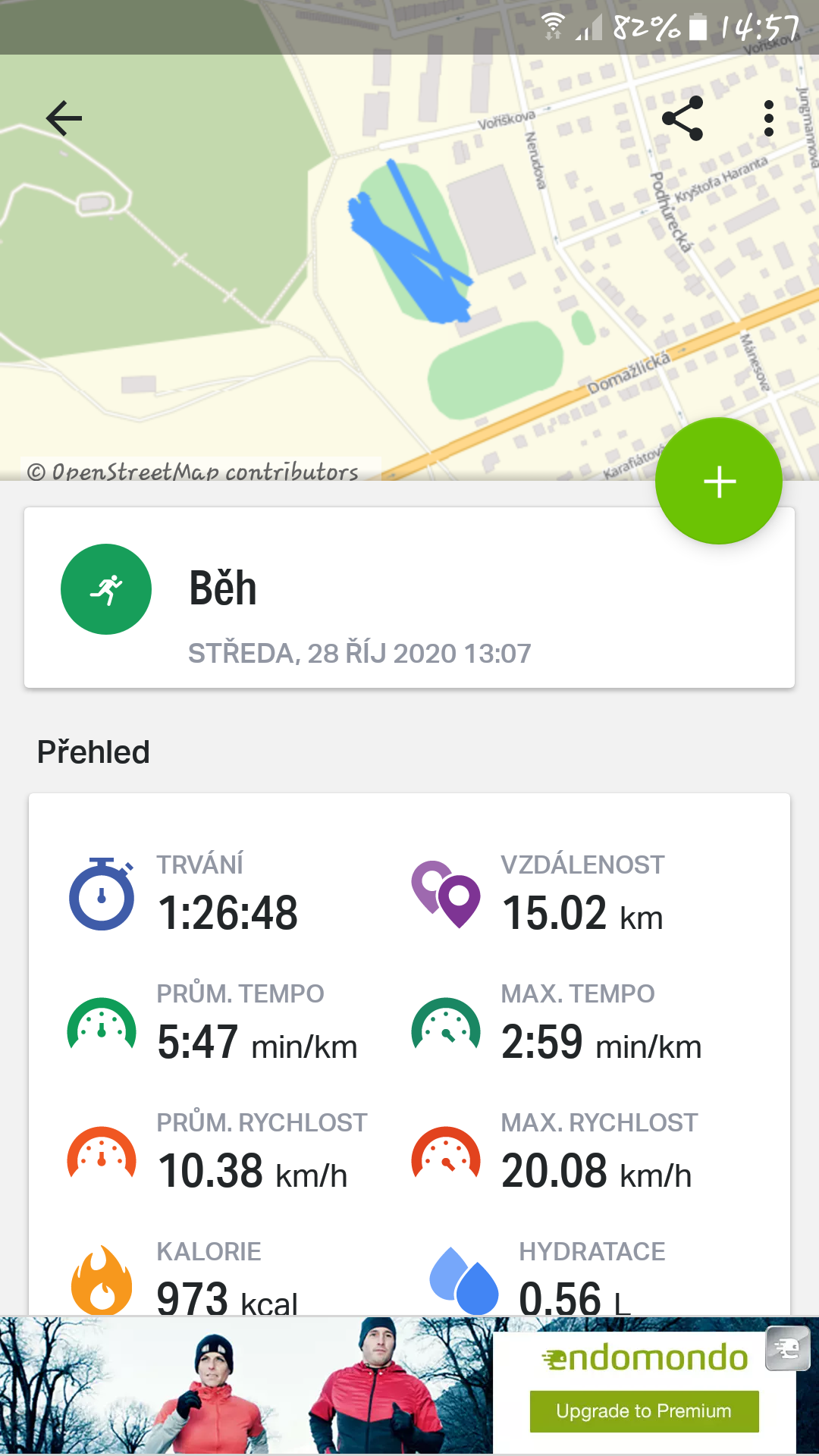Share this workout

coord(682,118)
